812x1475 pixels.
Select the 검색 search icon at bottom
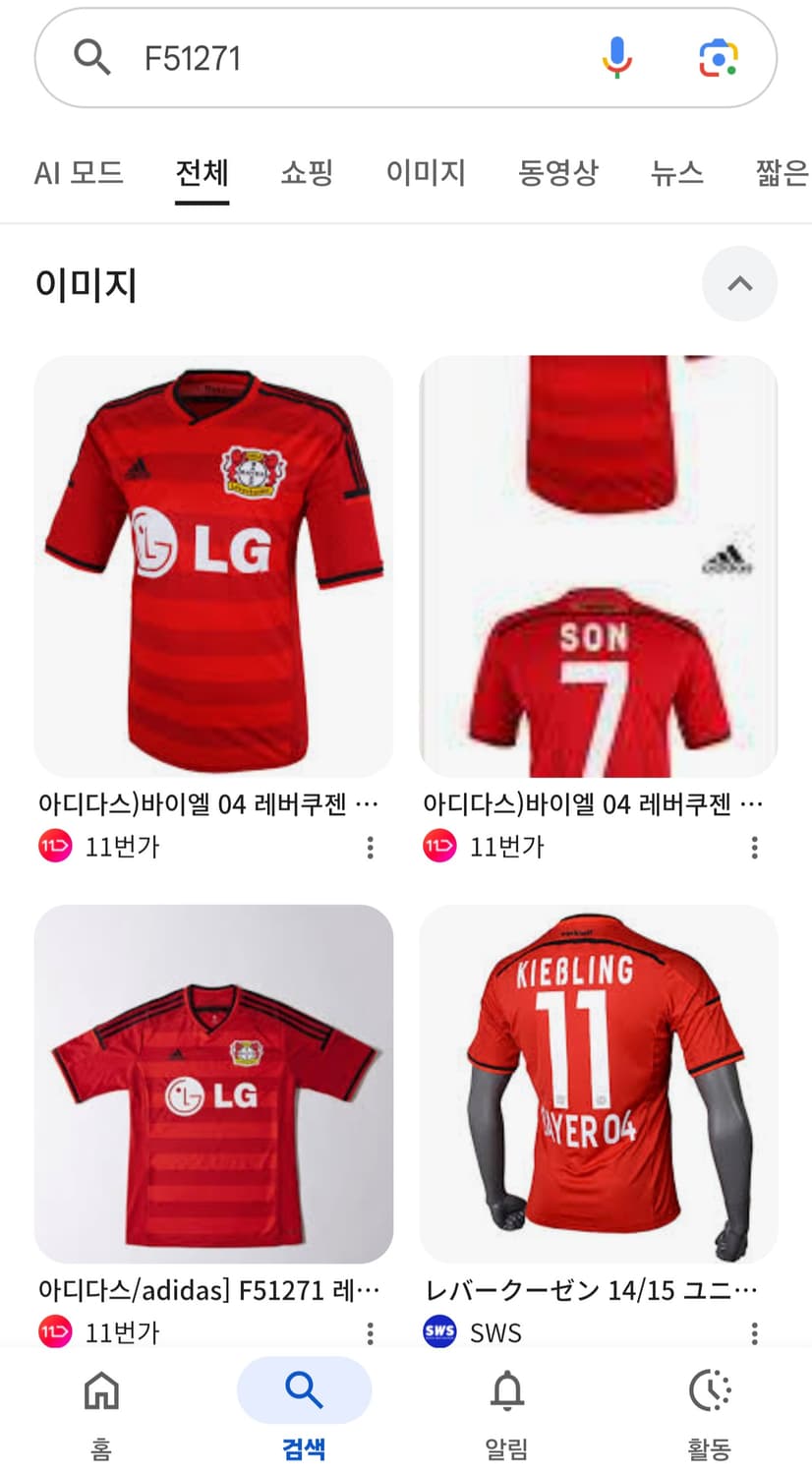[x=303, y=1390]
